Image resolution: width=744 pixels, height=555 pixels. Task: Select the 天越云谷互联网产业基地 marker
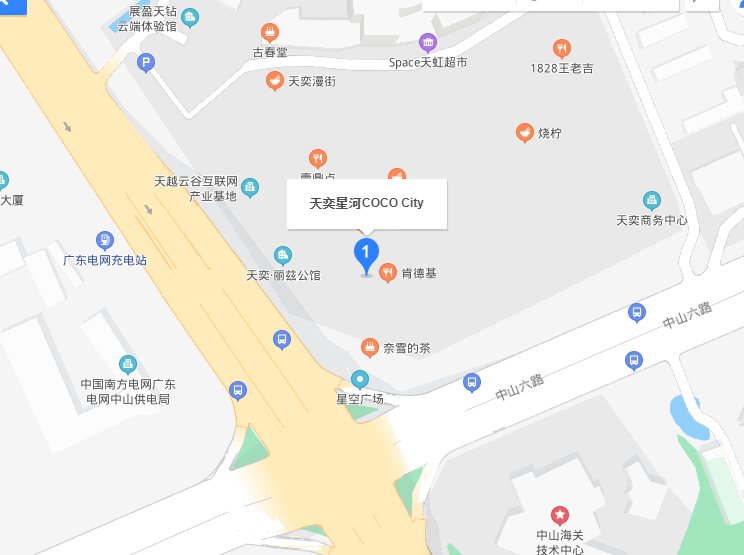[250, 186]
